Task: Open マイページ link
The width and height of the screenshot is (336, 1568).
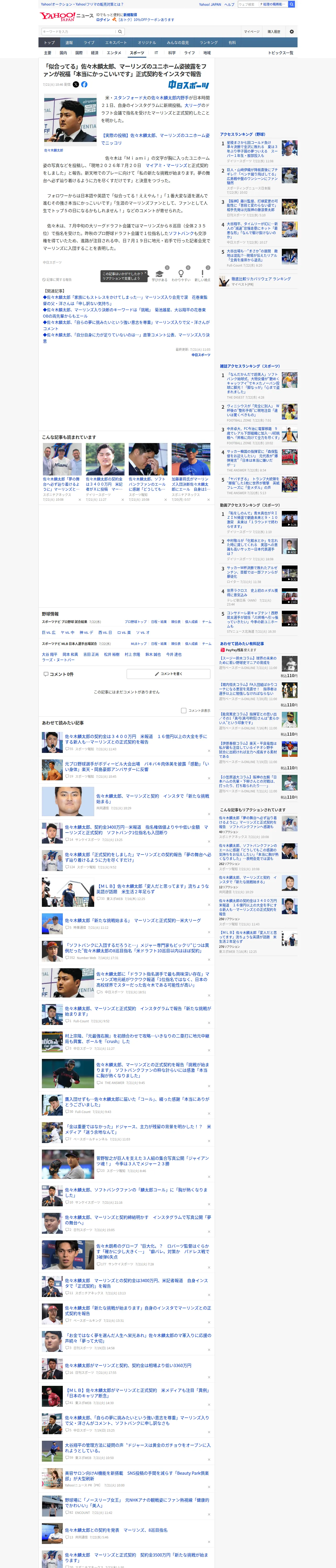Action: 251,32
